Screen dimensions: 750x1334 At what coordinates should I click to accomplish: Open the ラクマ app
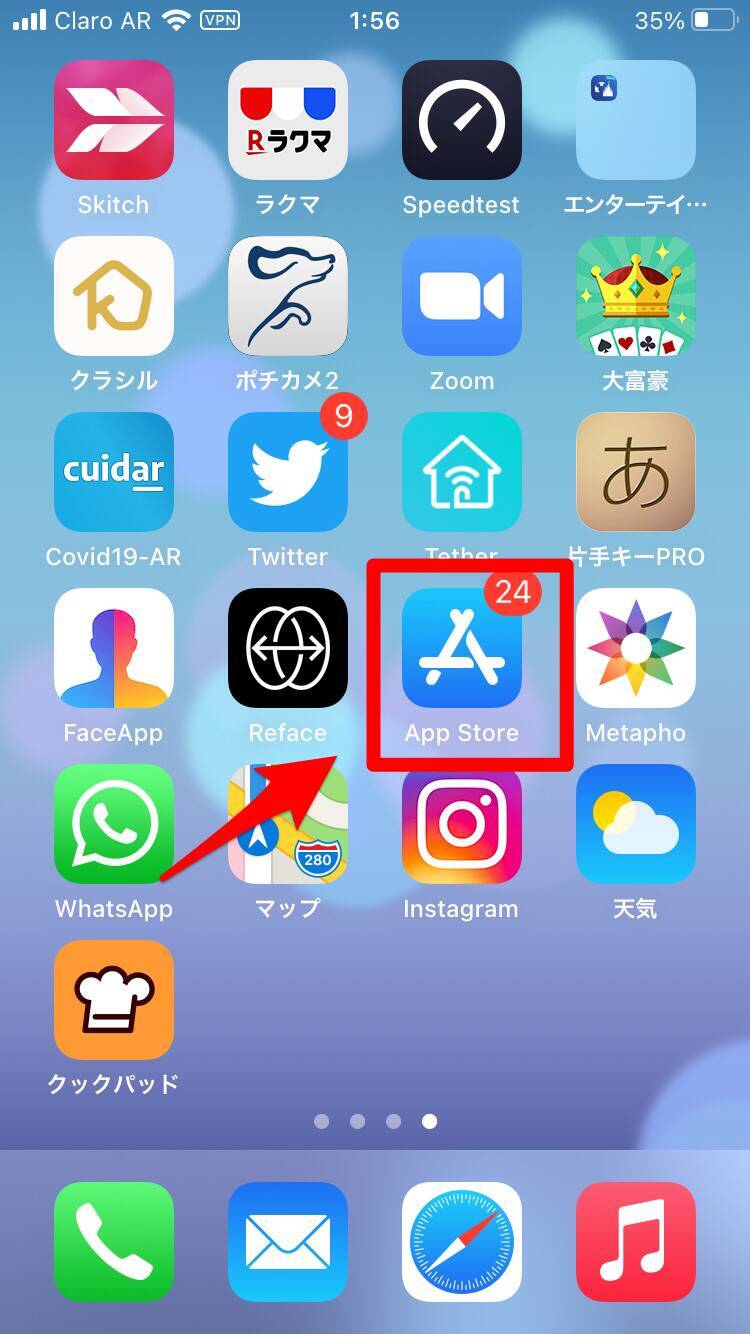(x=288, y=120)
